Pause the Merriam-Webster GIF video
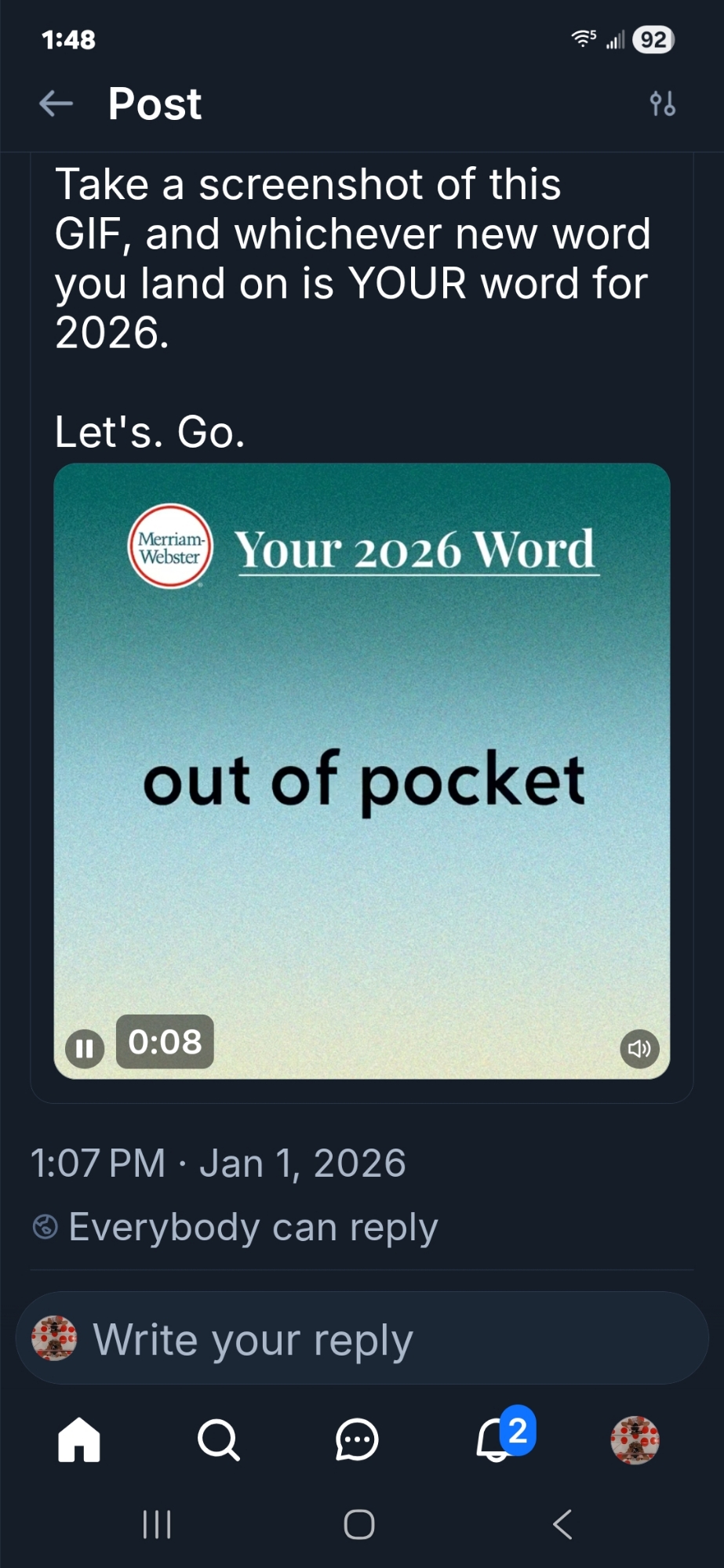724x1568 pixels. (85, 1048)
